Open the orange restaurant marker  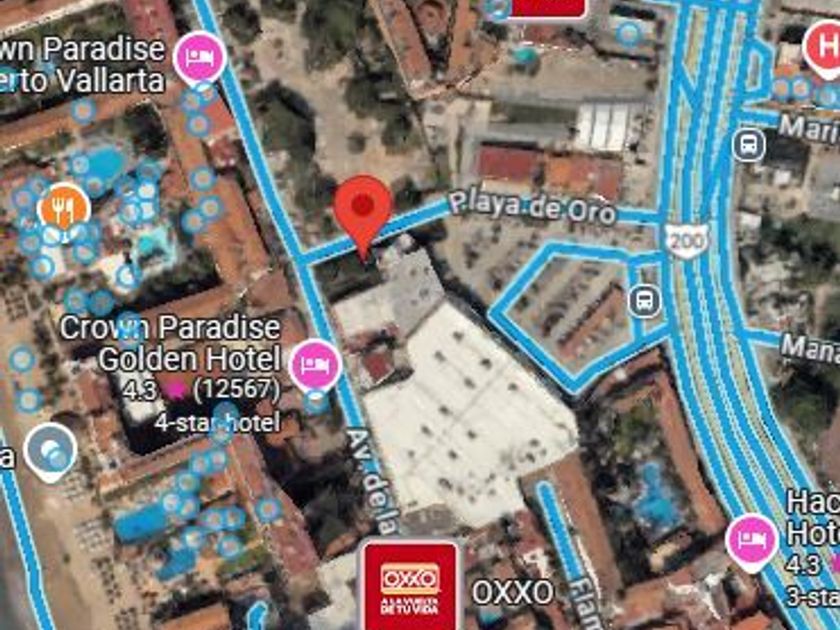click(x=64, y=209)
